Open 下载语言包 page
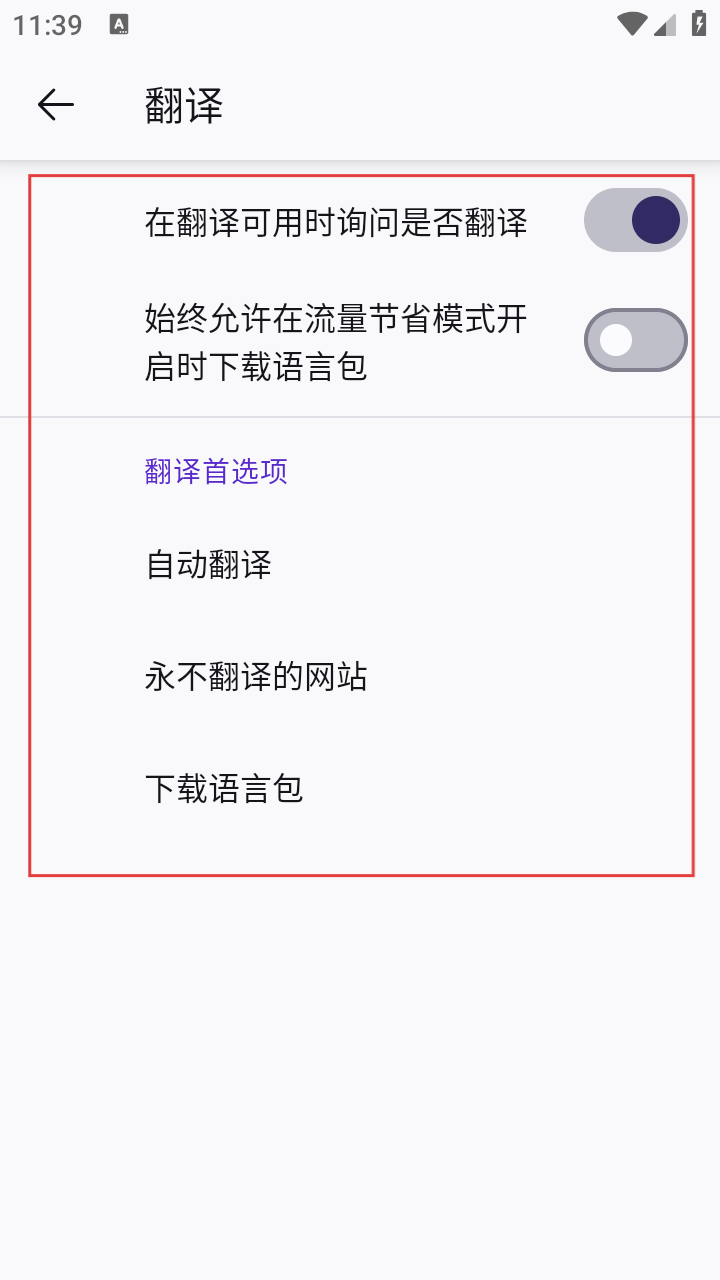The image size is (720, 1280). coord(224,789)
